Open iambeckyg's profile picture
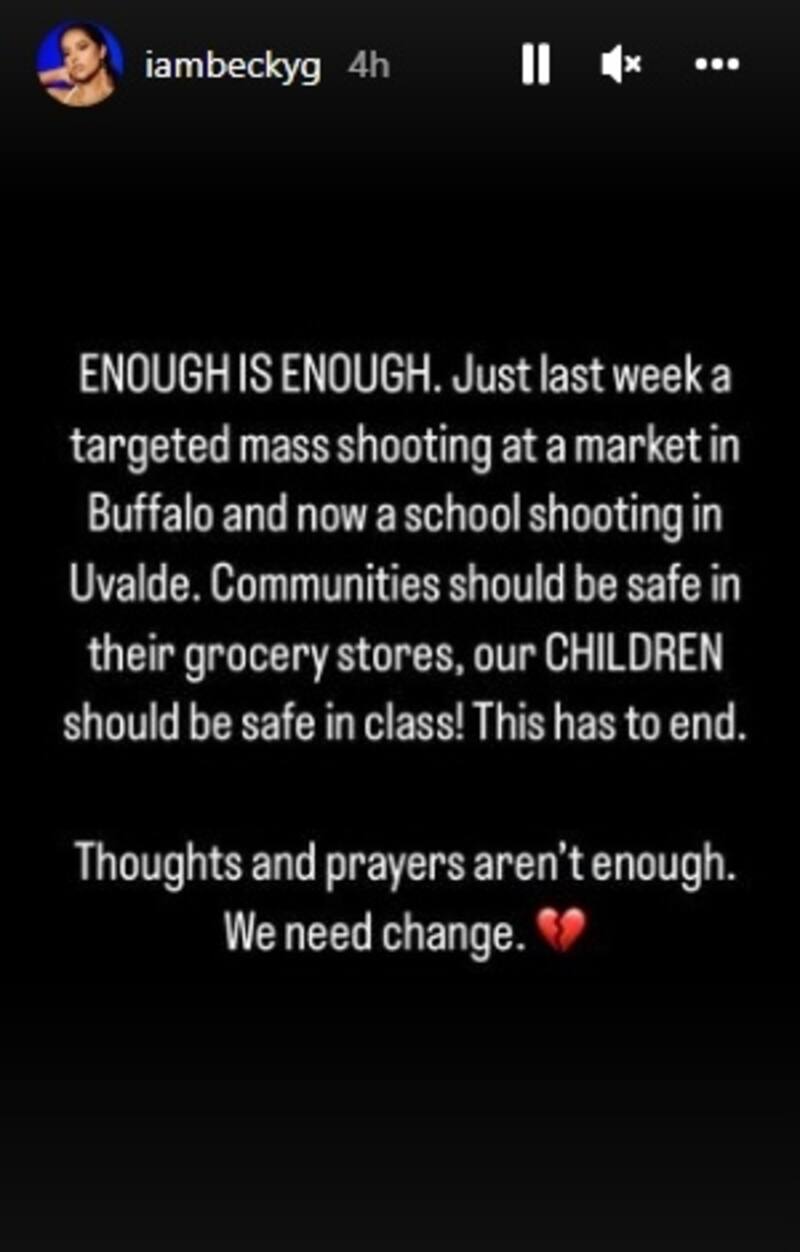The width and height of the screenshot is (800, 1252). click(80, 64)
